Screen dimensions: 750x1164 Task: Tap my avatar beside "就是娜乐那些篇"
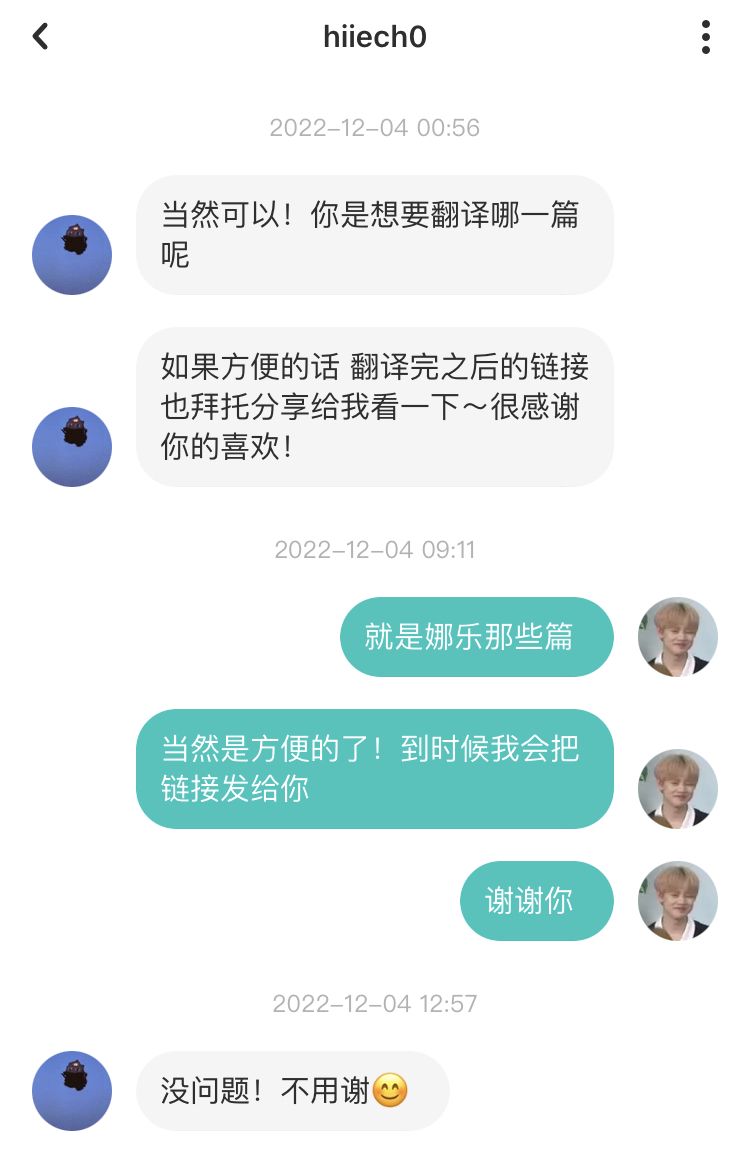pos(678,637)
